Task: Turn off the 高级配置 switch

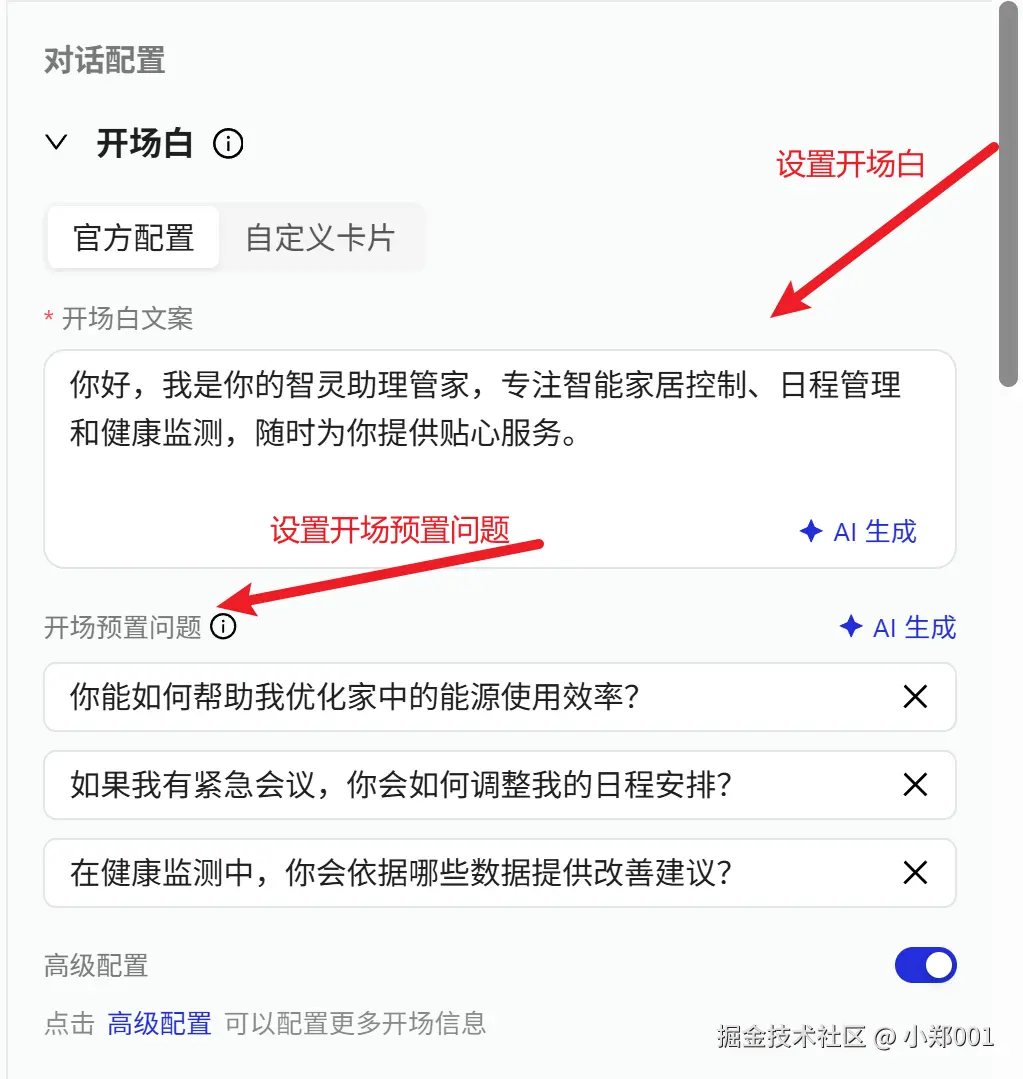Action: 925,966
